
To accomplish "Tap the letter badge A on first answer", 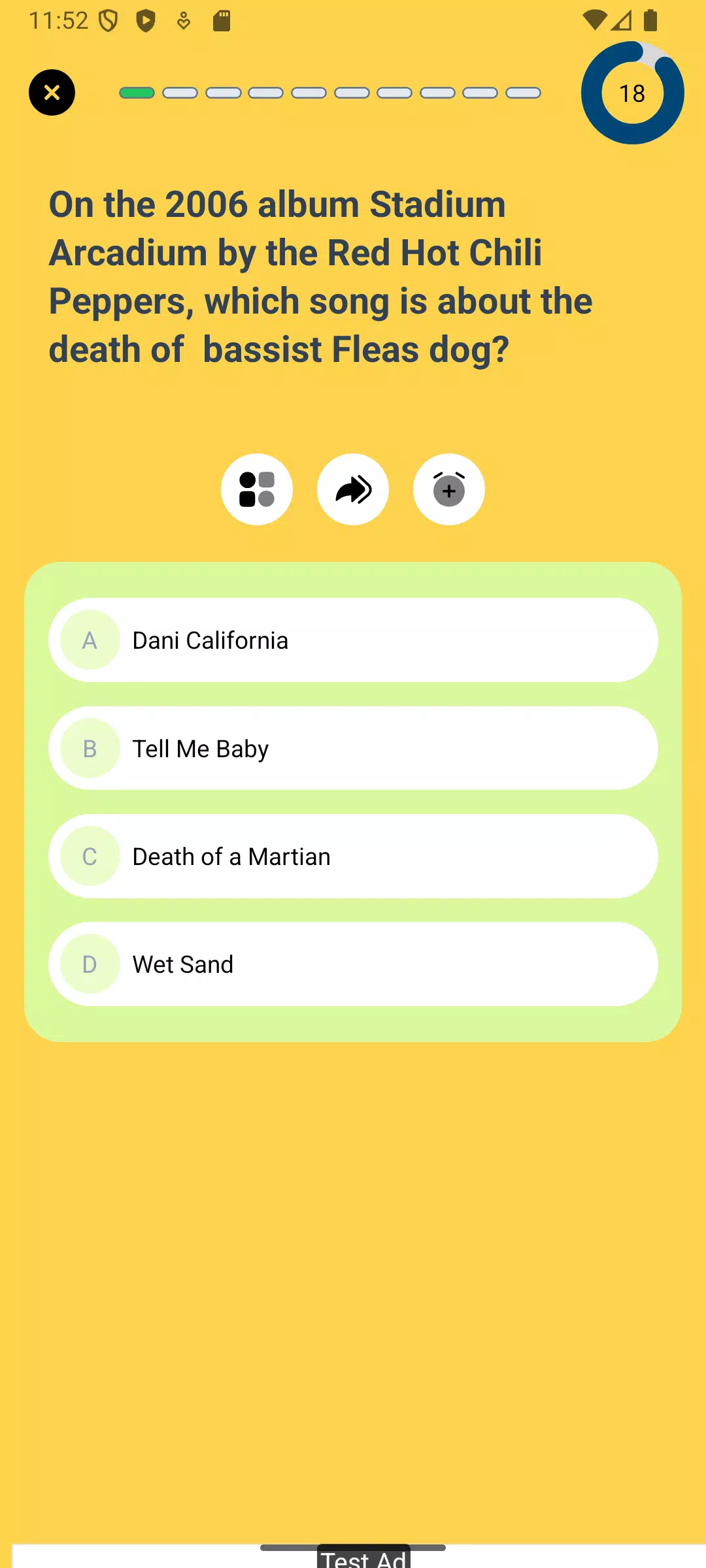I will point(90,640).
